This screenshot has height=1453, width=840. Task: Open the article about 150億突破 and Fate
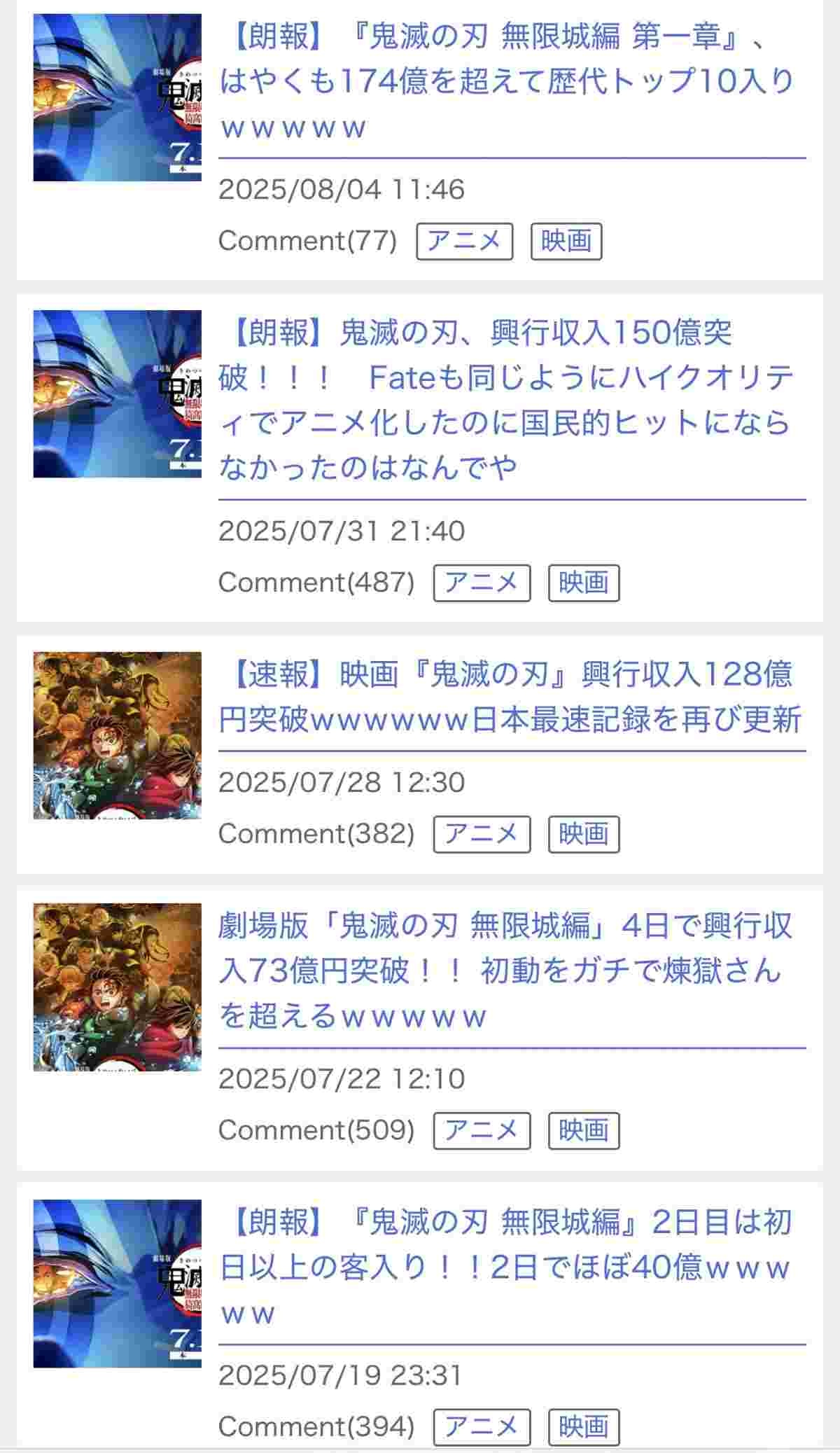(507, 400)
